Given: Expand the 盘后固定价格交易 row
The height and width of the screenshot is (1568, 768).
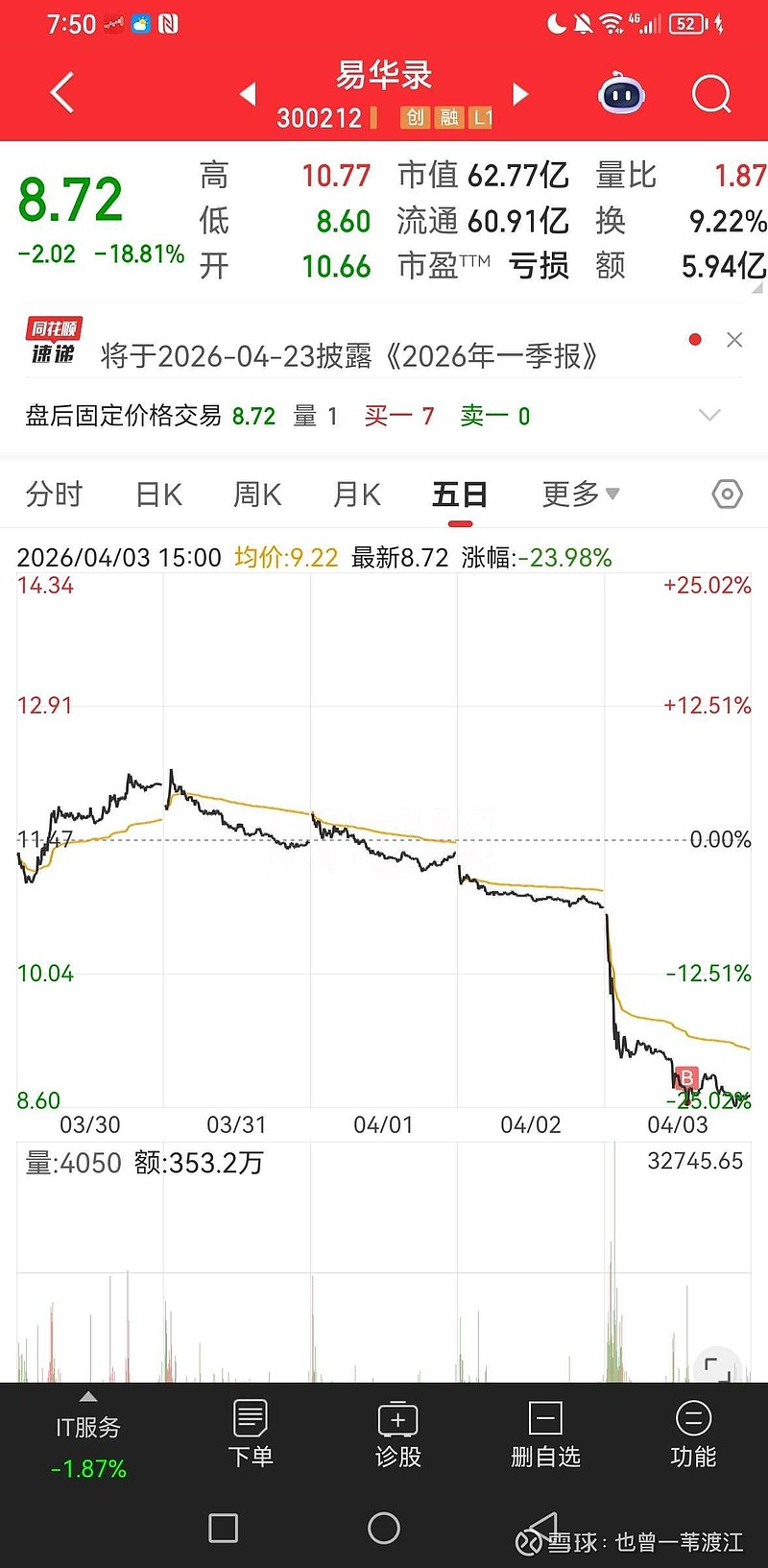Looking at the screenshot, I should coord(709,415).
